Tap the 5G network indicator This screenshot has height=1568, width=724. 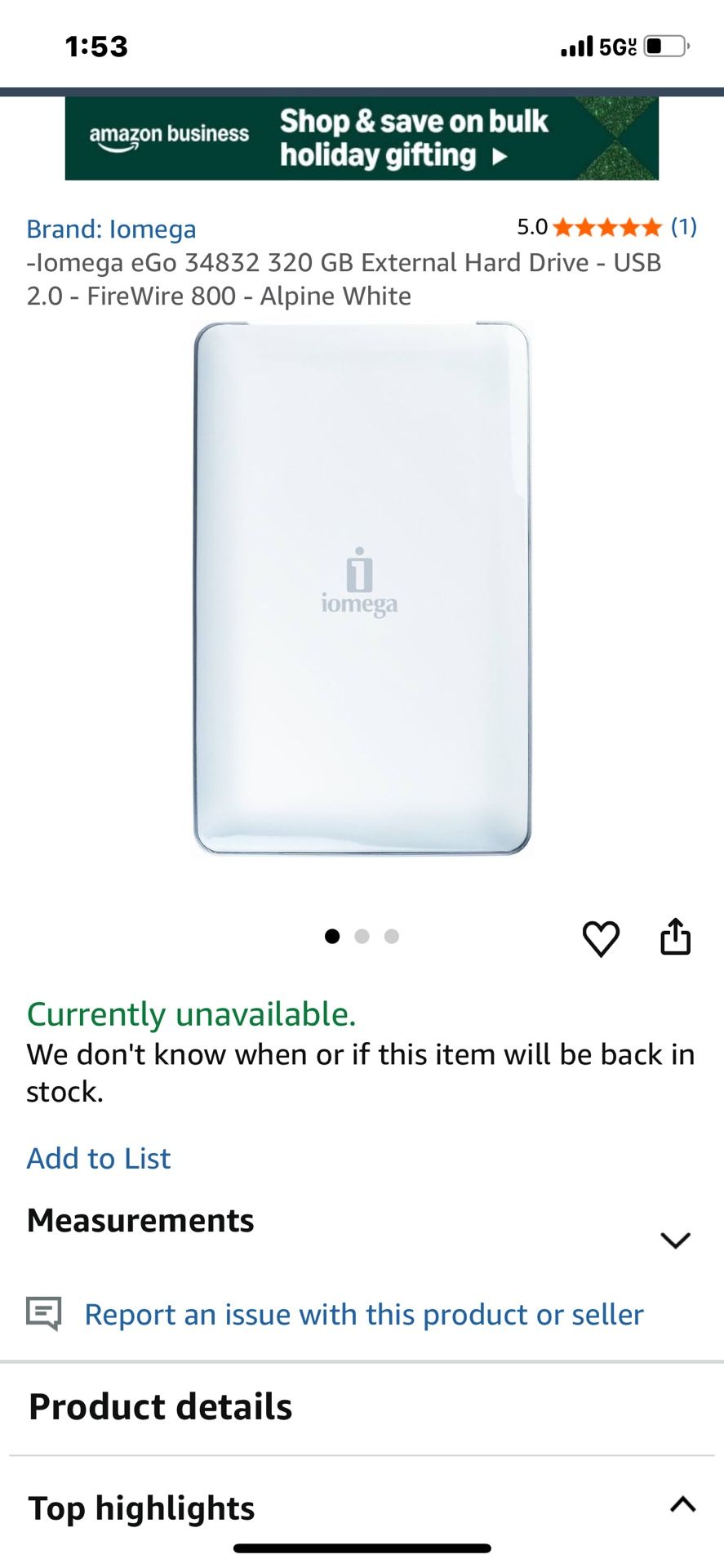[x=618, y=47]
